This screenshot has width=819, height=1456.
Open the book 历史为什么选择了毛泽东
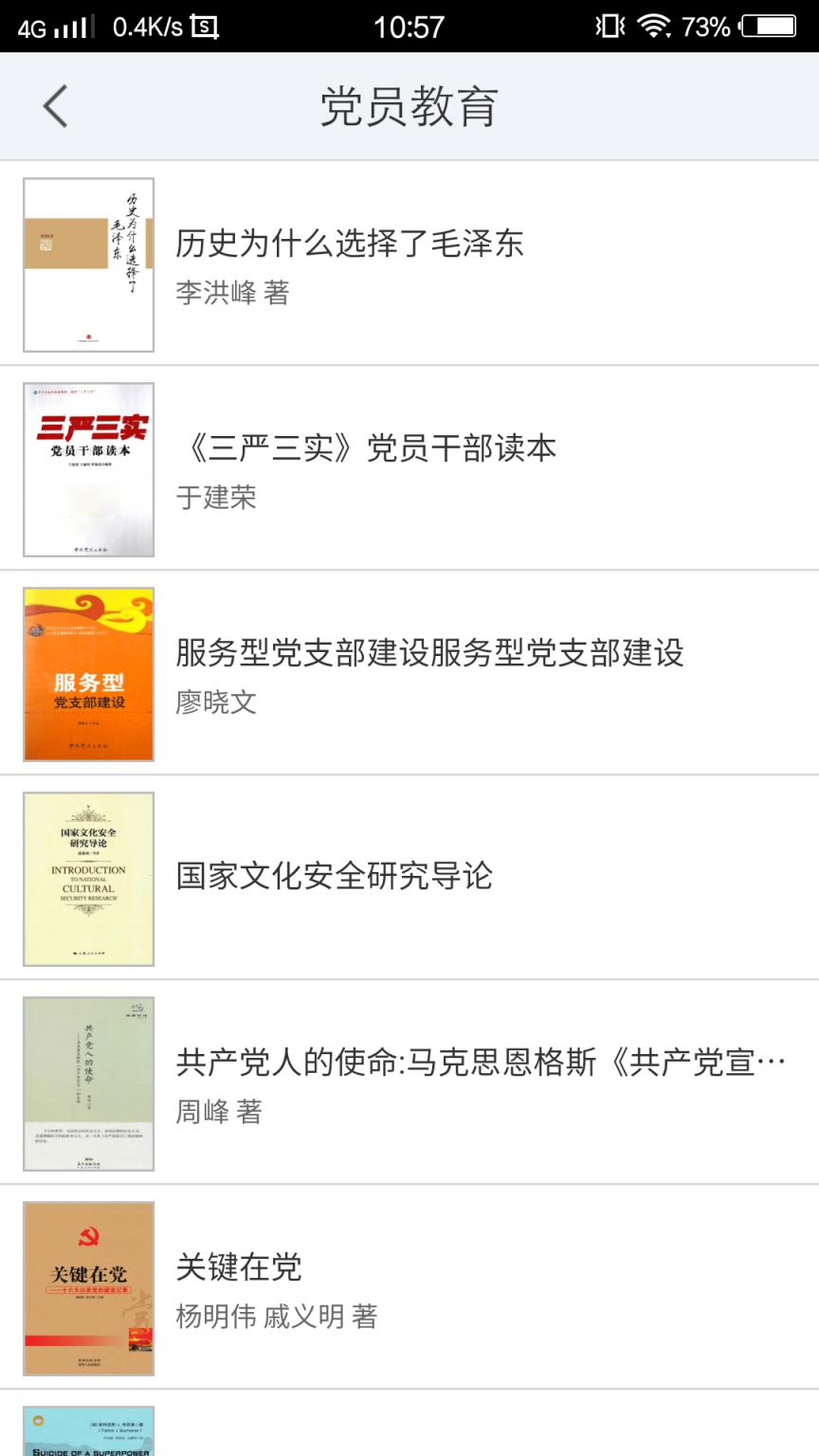351,245
